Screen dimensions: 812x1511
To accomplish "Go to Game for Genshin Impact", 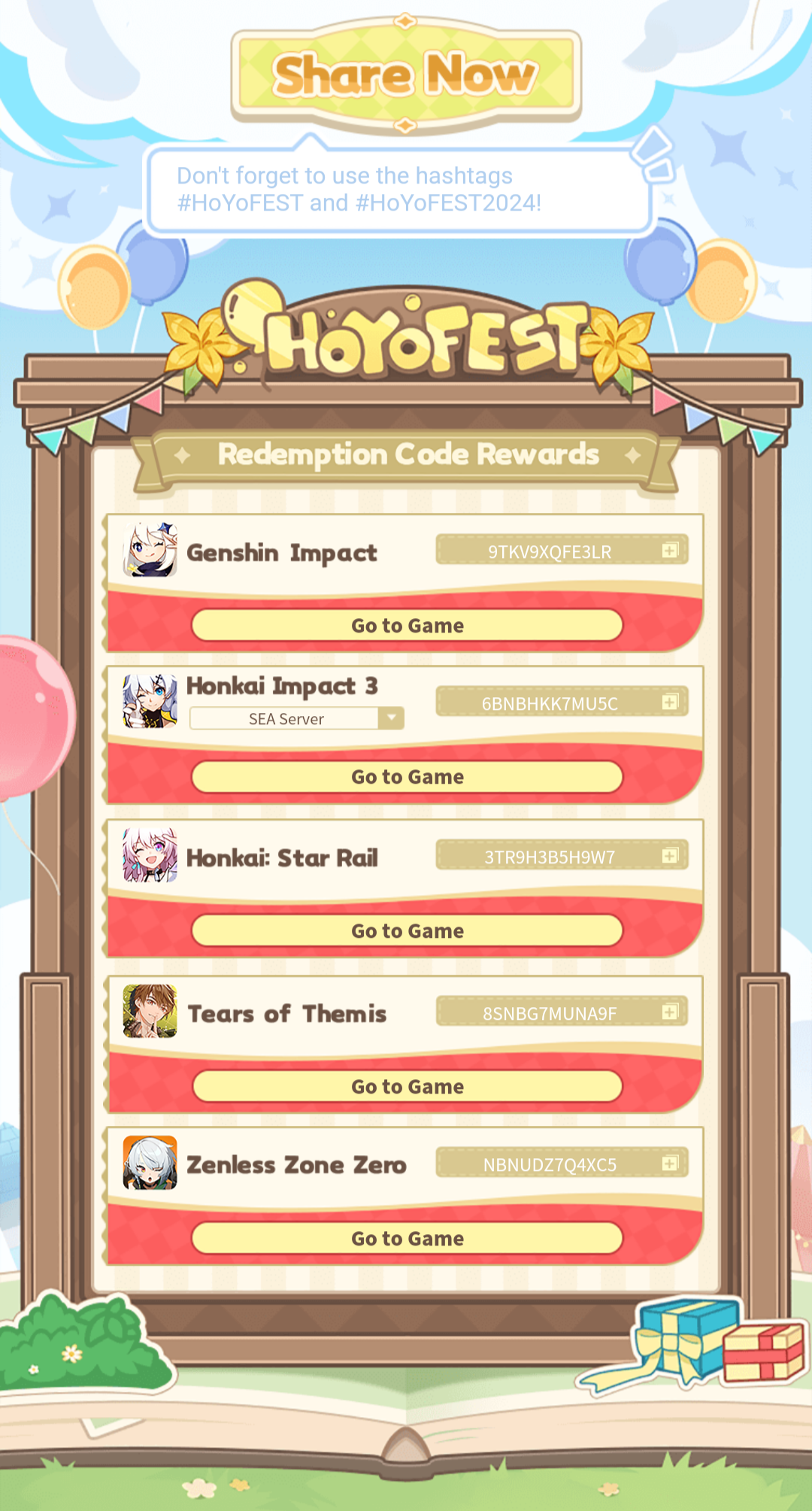I will point(407,626).
